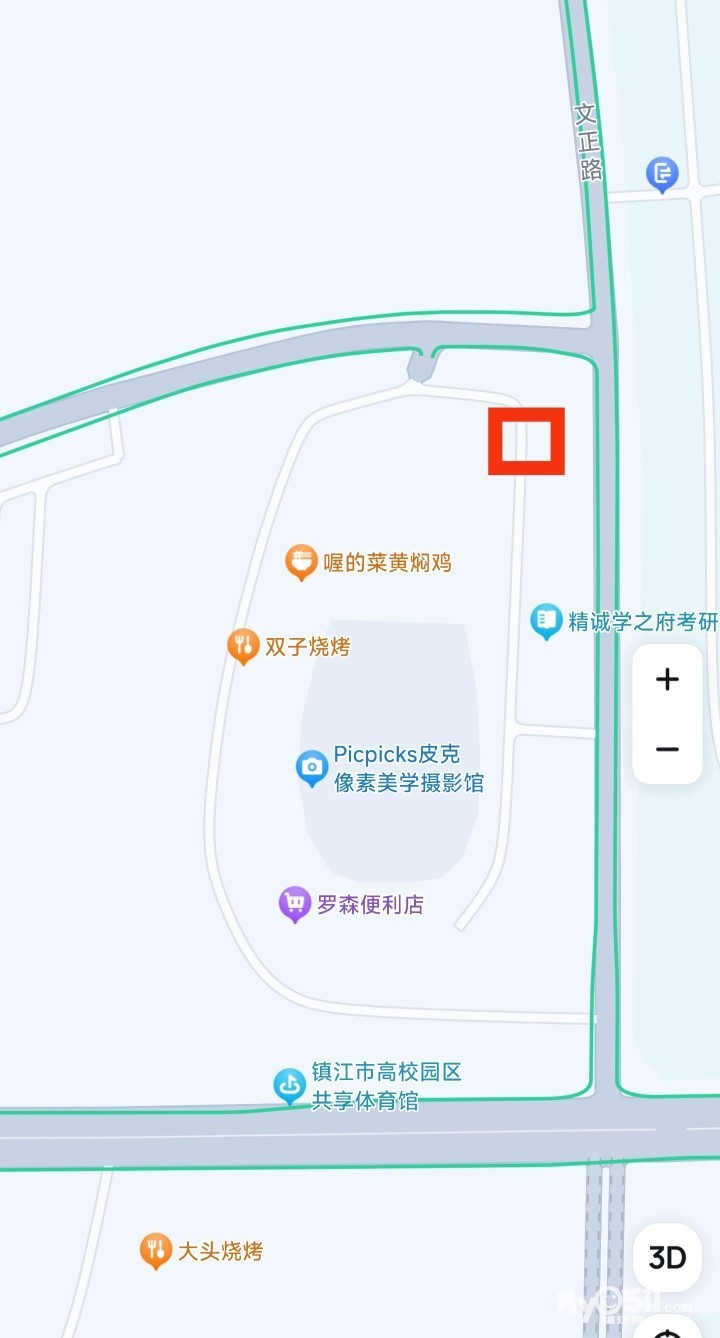
Task: Switch the map to 3D view
Action: [667, 1257]
